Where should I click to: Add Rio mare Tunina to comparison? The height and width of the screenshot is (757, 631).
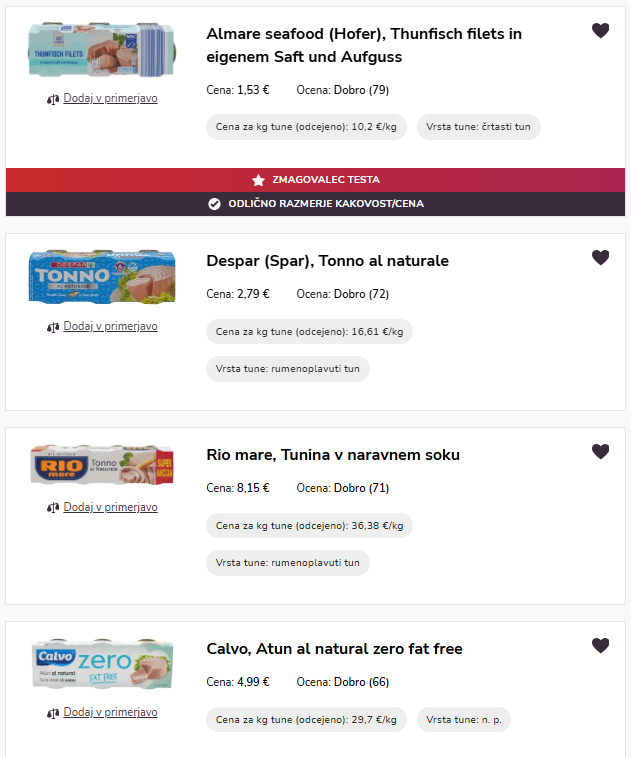[x=110, y=507]
